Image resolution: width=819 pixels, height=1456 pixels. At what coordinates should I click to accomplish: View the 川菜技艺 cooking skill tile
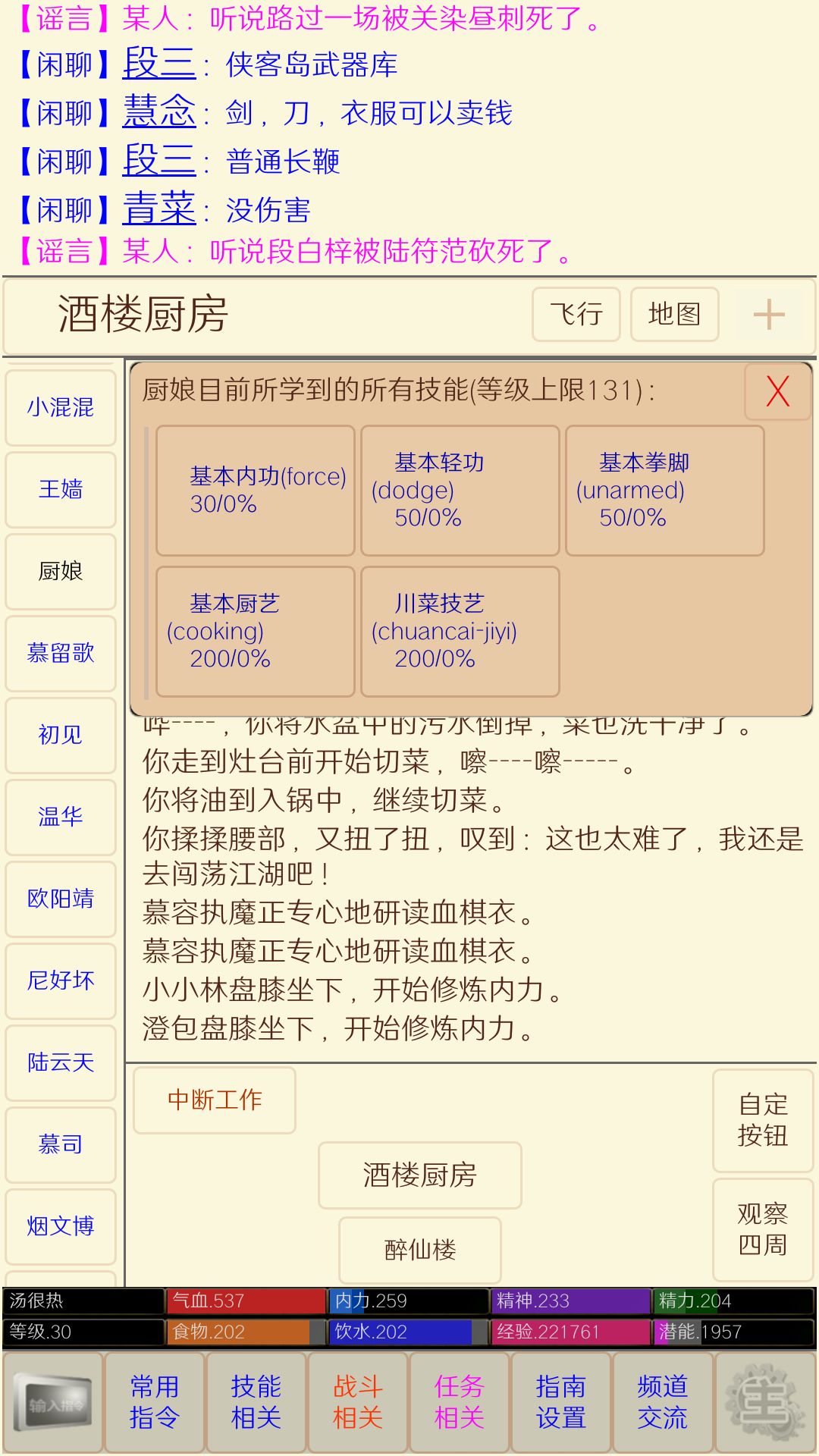coord(459,631)
